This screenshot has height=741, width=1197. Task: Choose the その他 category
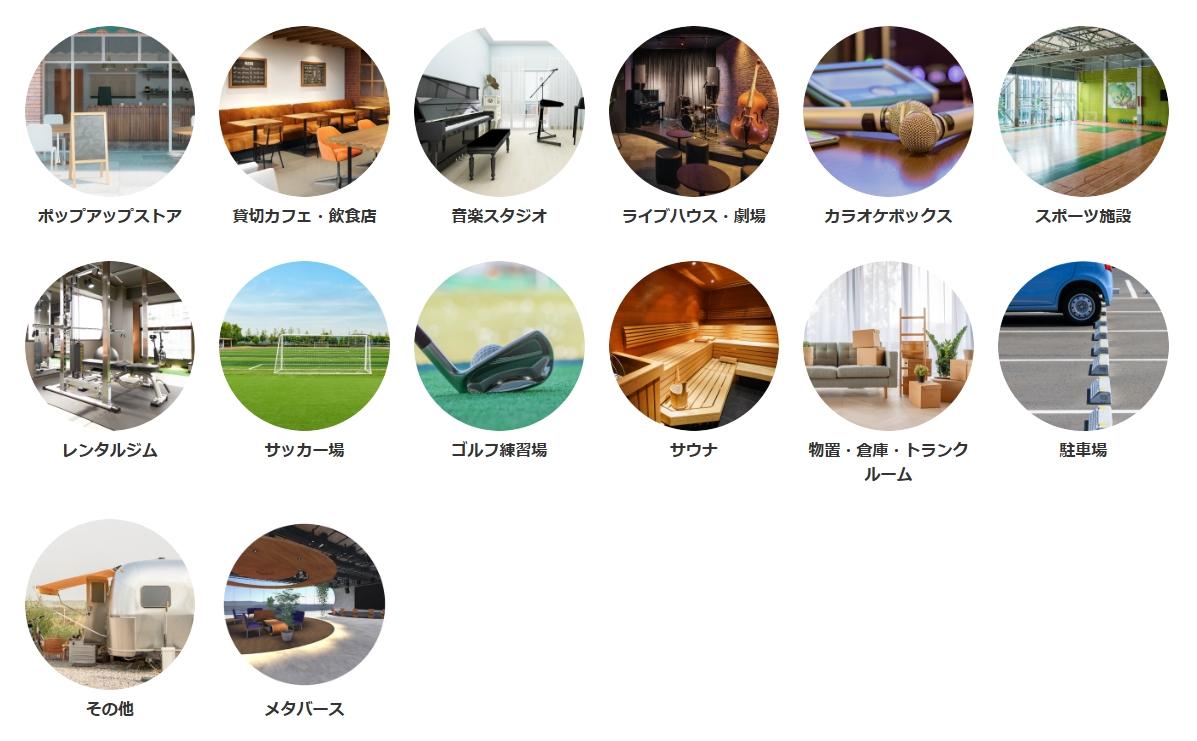pos(109,604)
